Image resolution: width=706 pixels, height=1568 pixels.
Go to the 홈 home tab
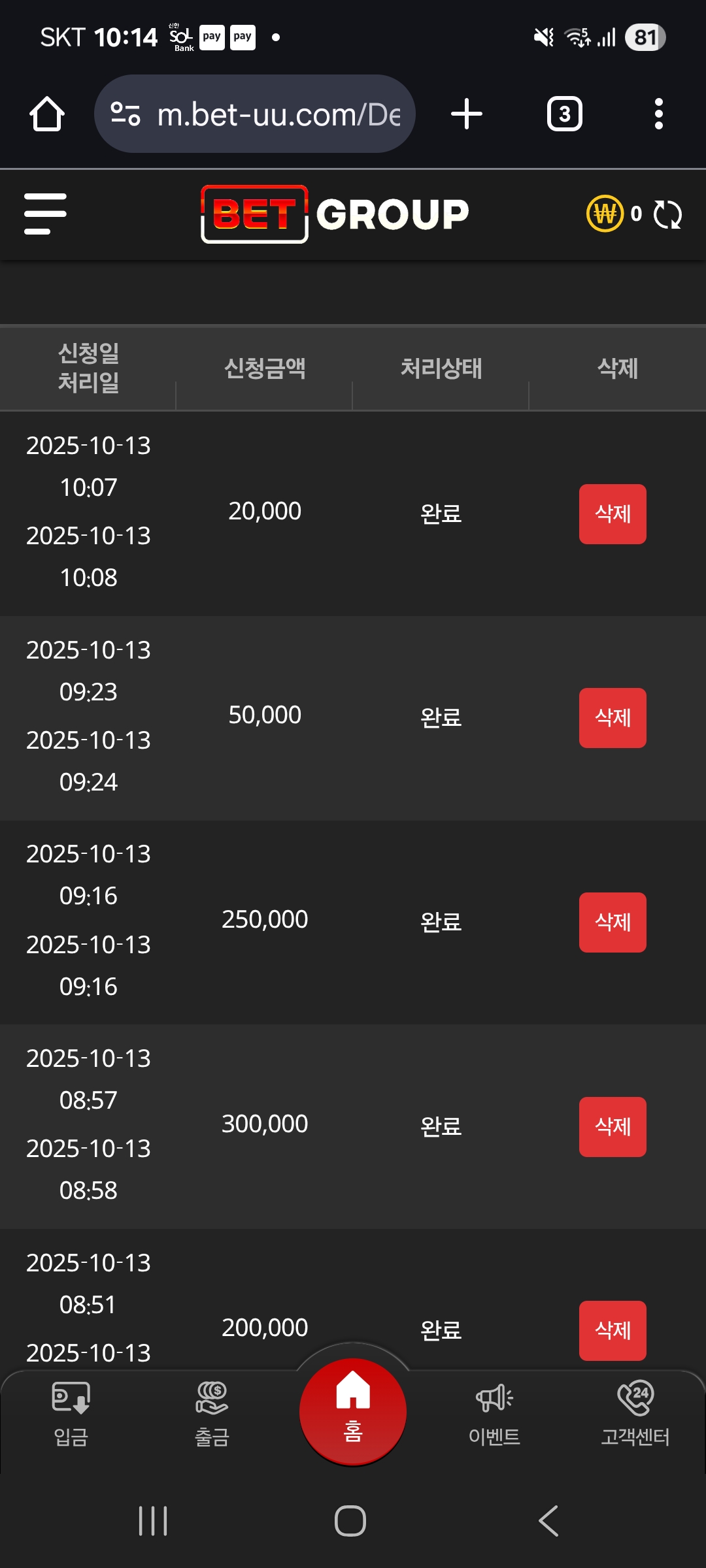[x=353, y=1411]
